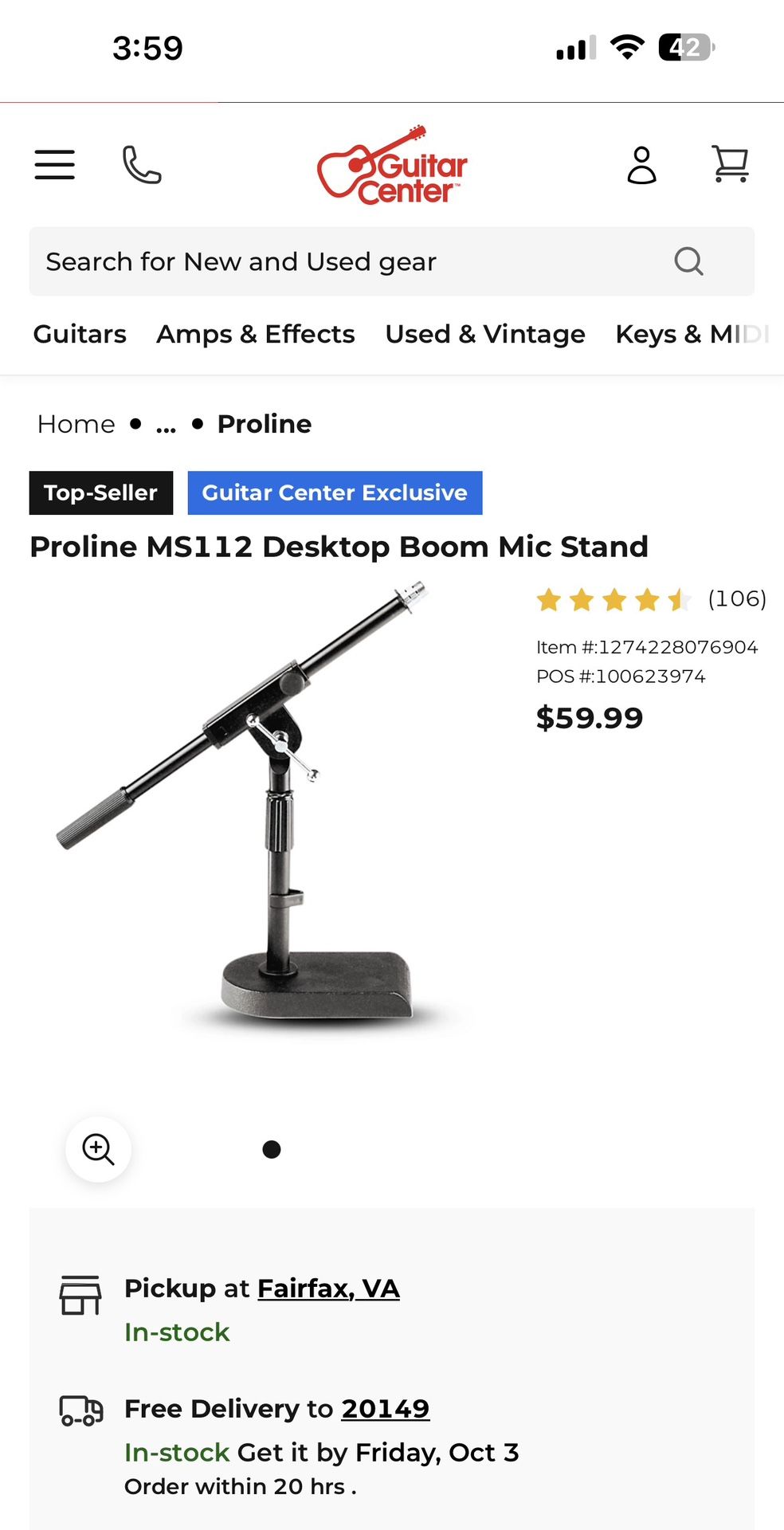Select the Amps & Effects menu item
Viewport: 784px width, 1530px height.
pos(255,334)
